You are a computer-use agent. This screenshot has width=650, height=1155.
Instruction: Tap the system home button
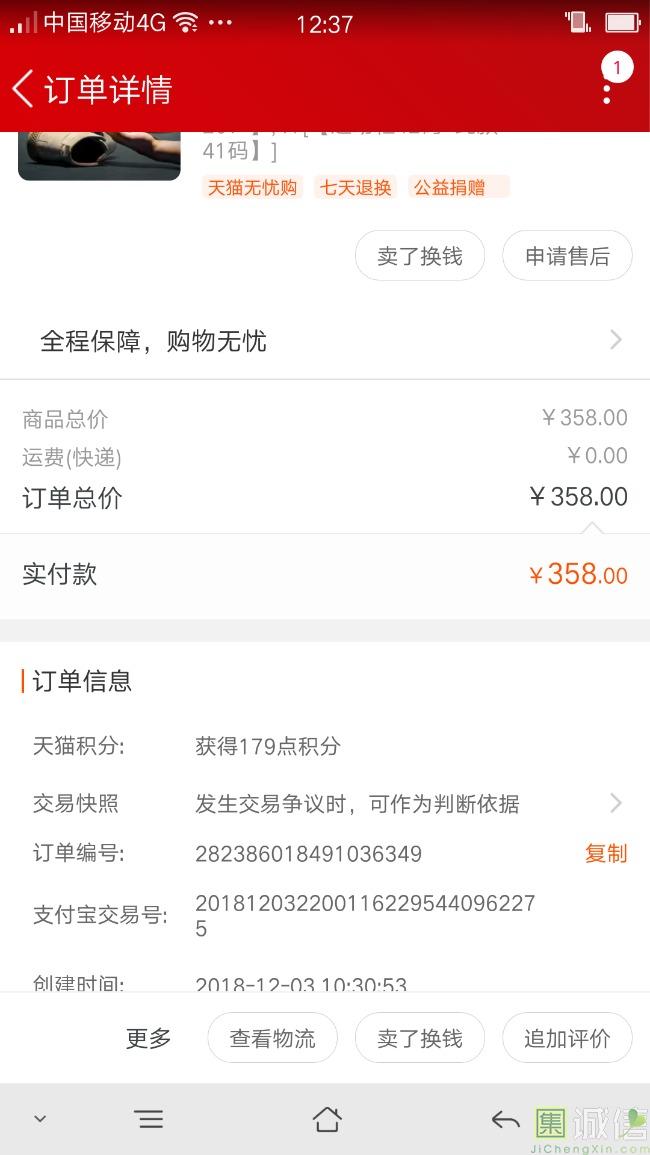click(327, 1120)
